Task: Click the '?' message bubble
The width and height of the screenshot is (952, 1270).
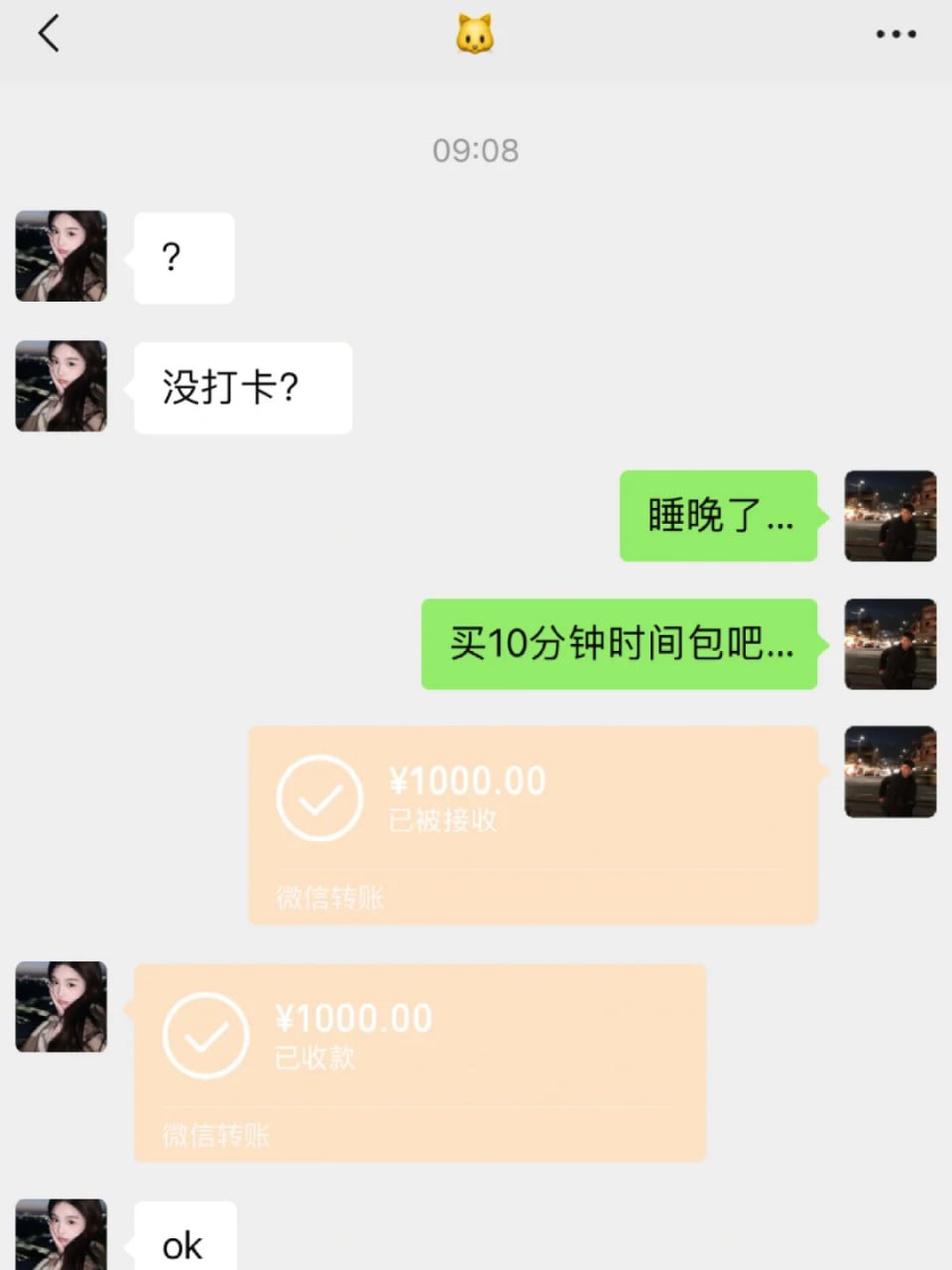Action: click(182, 256)
